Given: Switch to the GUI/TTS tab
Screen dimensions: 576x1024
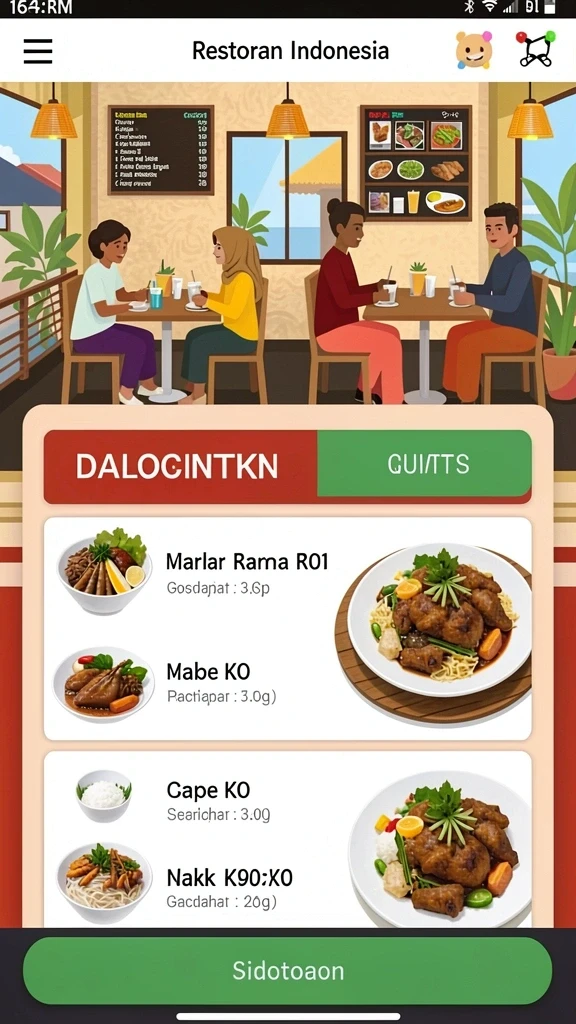Looking at the screenshot, I should (x=424, y=463).
